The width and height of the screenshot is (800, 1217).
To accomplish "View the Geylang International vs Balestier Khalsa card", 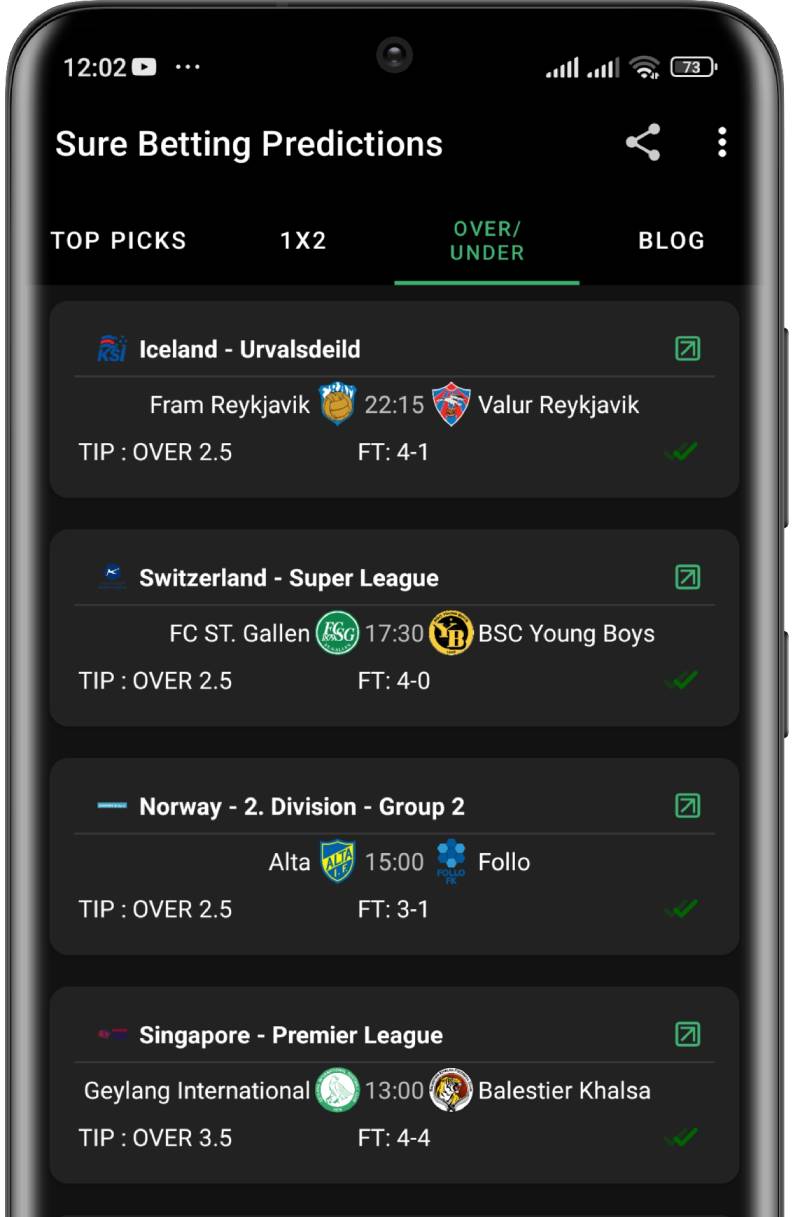I will click(394, 1091).
